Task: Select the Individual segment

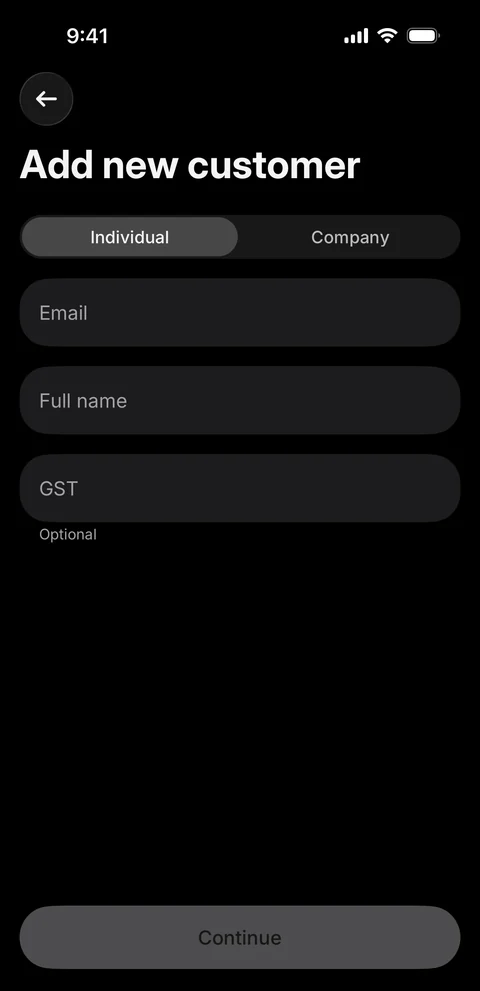Action: [x=130, y=237]
